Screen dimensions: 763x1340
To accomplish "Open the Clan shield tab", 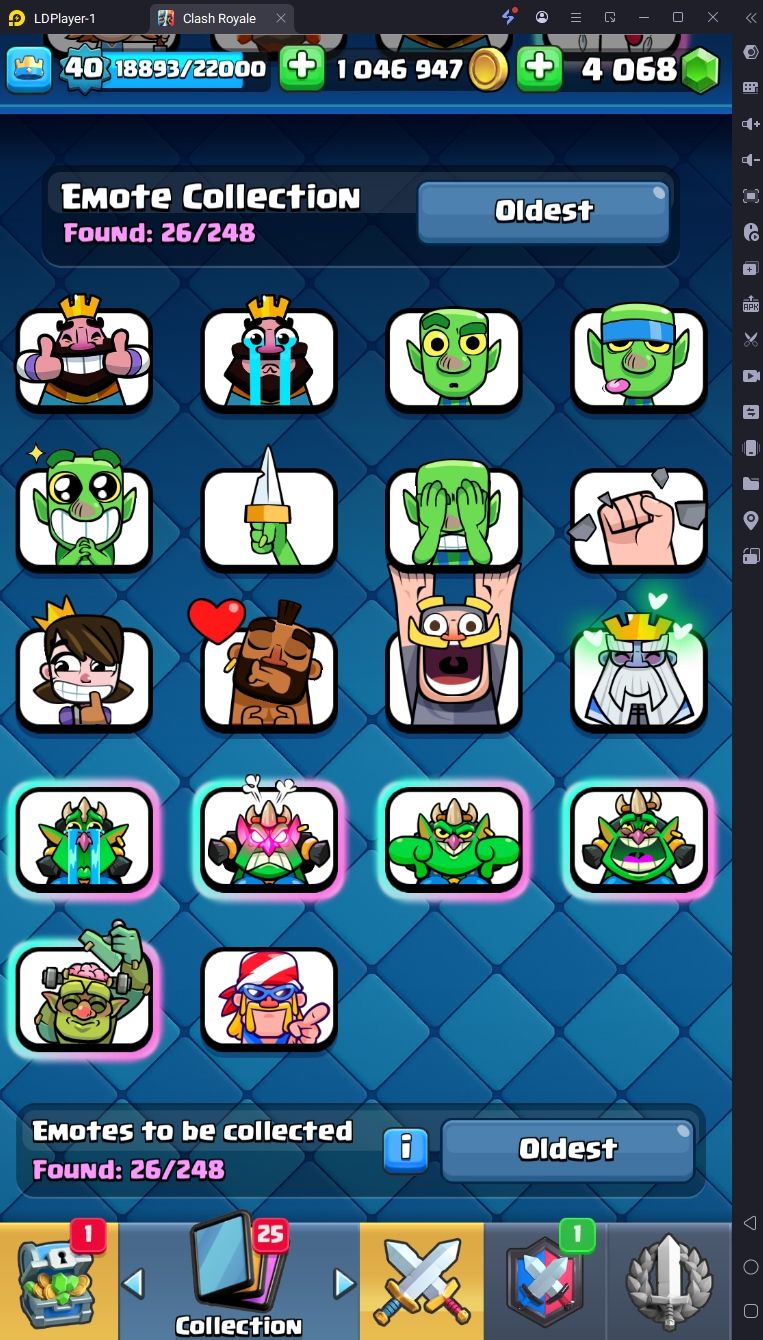I will point(545,1280).
